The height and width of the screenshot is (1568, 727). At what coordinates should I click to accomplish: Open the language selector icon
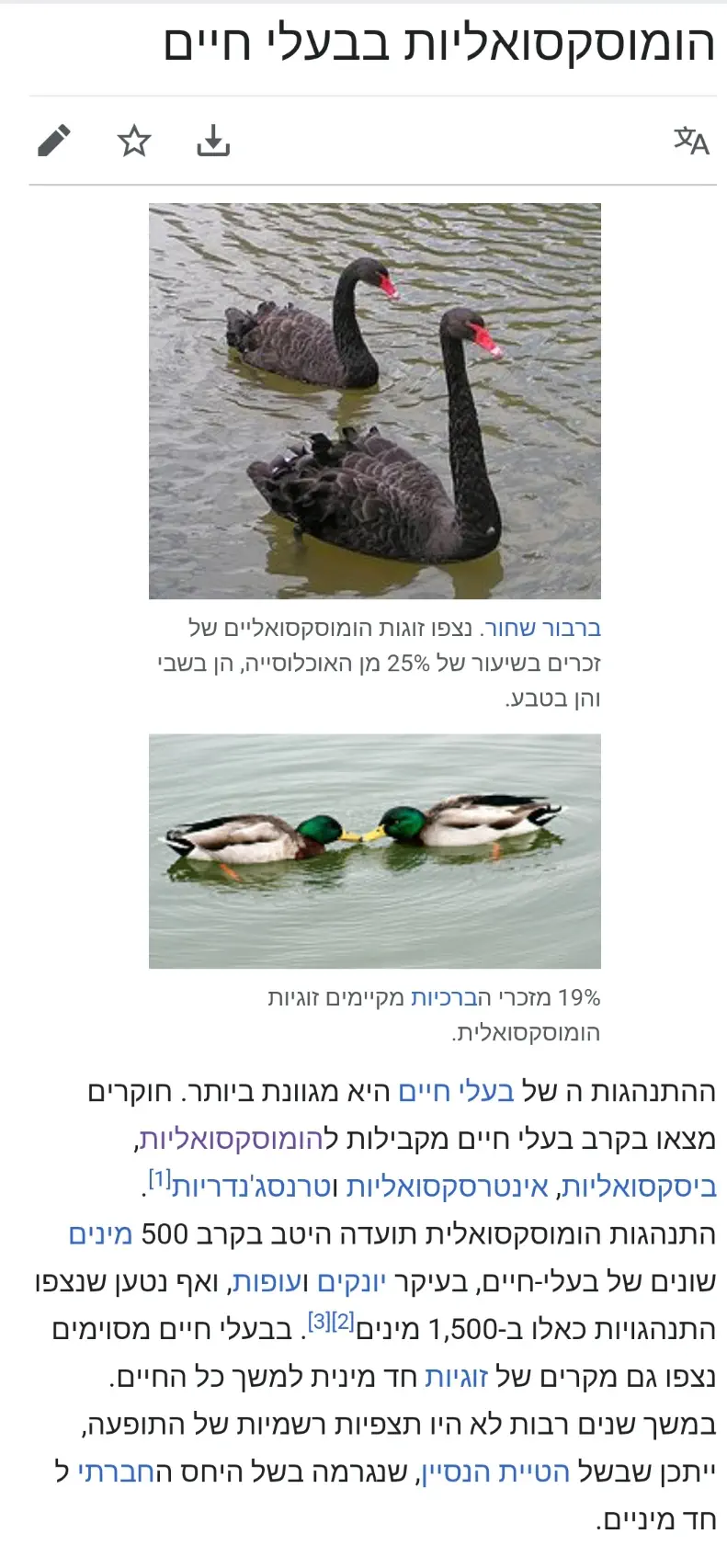(x=691, y=142)
